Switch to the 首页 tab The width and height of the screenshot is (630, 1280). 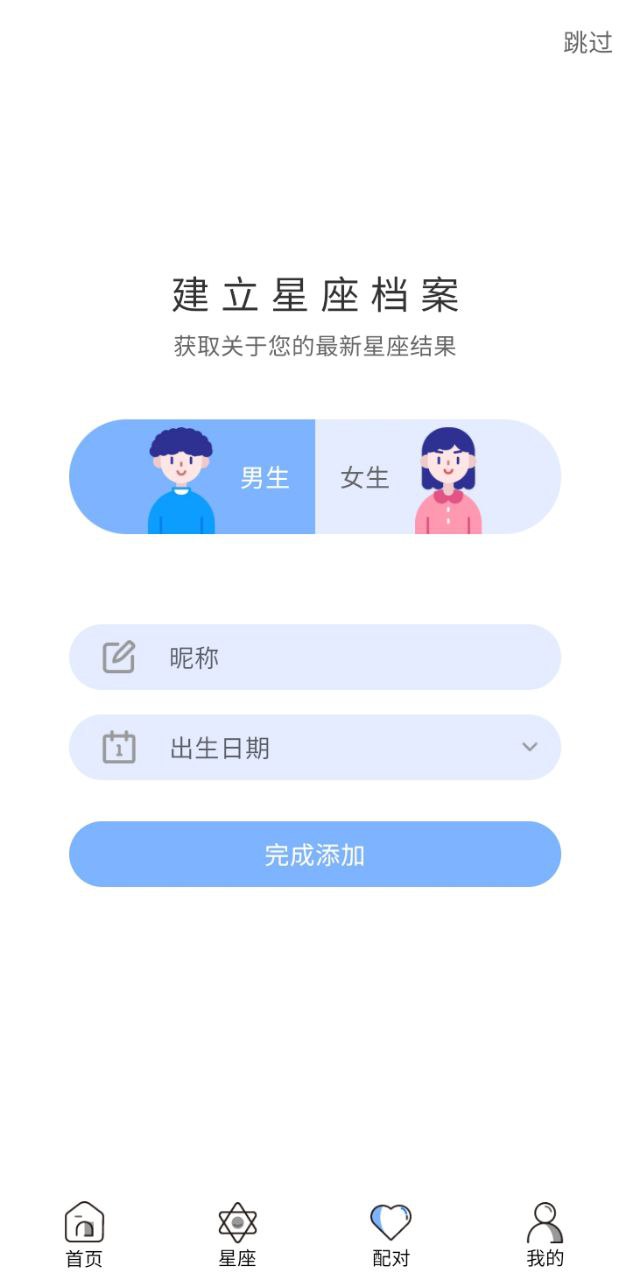(x=84, y=1235)
